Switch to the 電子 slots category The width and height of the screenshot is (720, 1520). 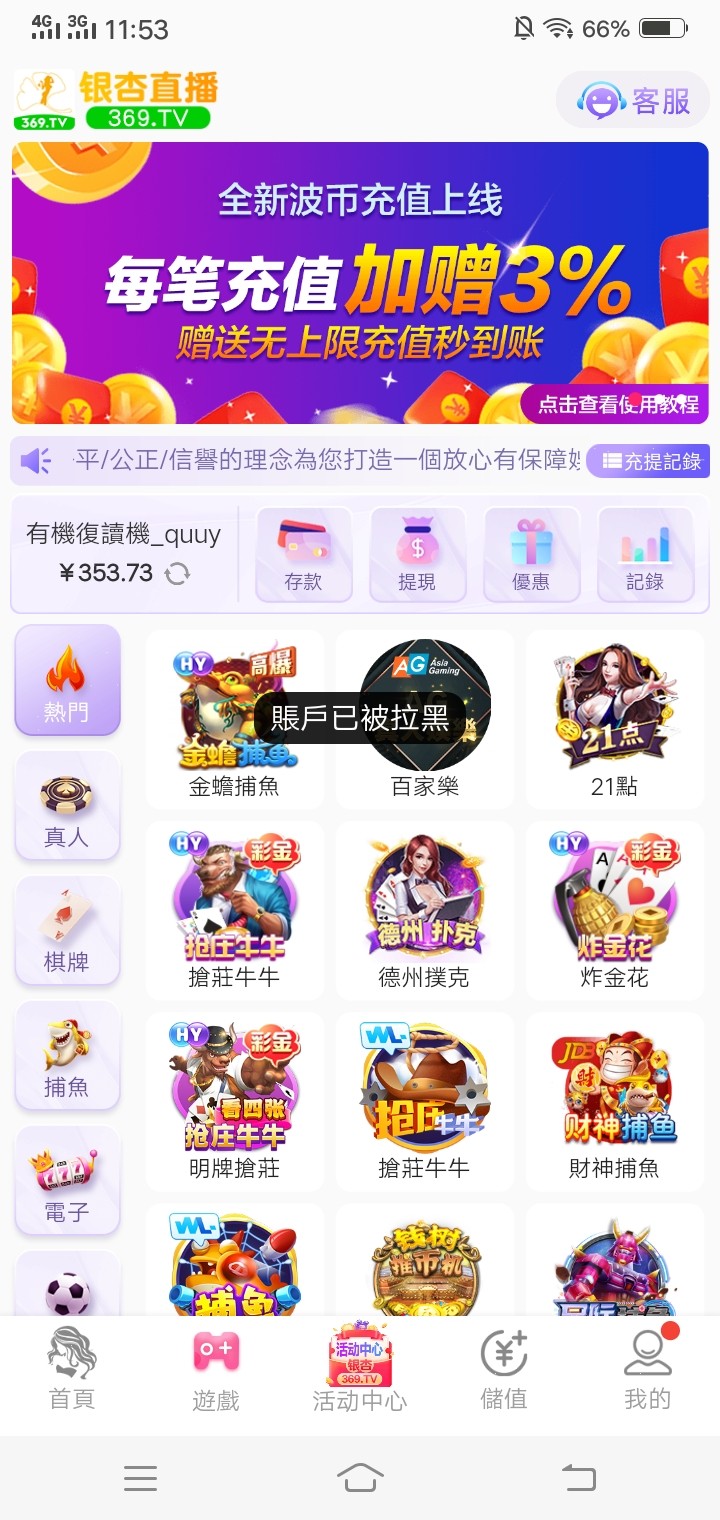67,1181
